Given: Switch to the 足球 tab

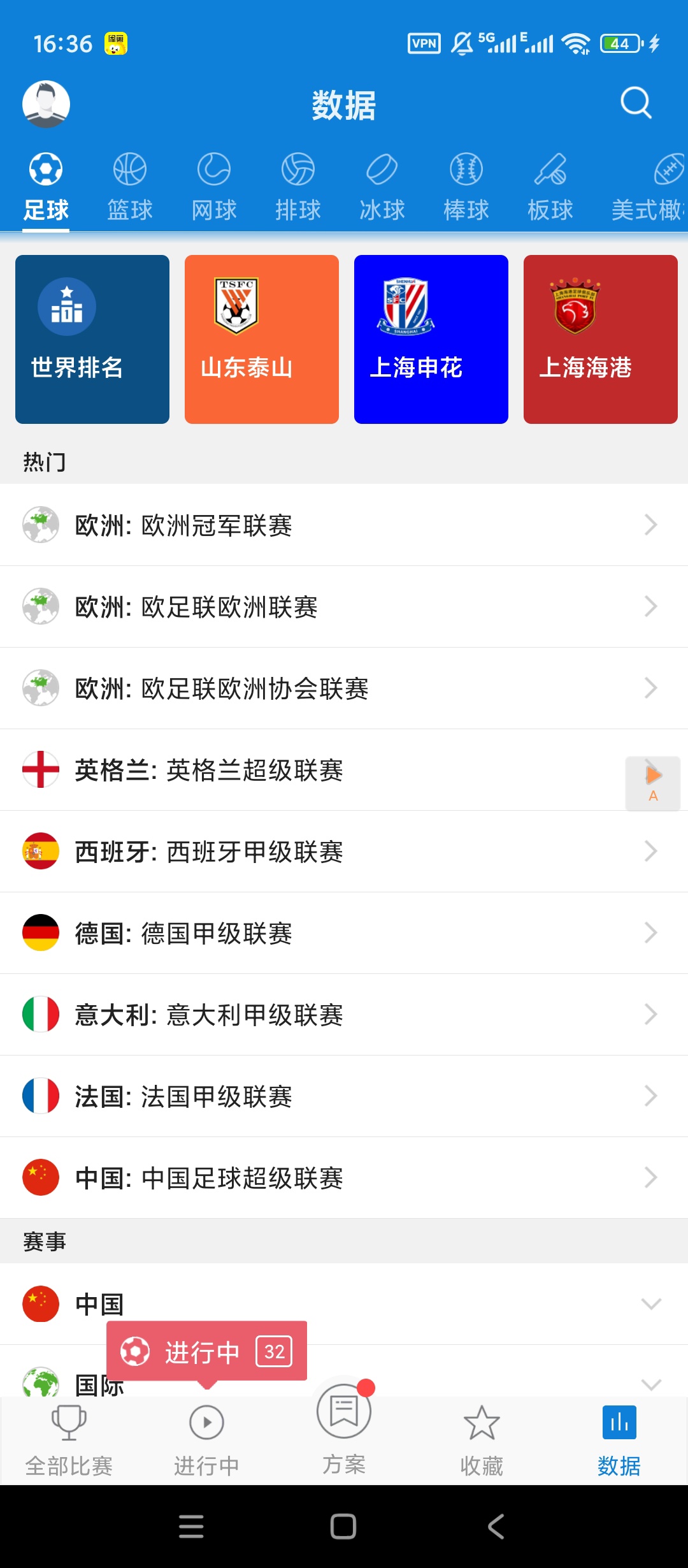Looking at the screenshot, I should tap(46, 186).
